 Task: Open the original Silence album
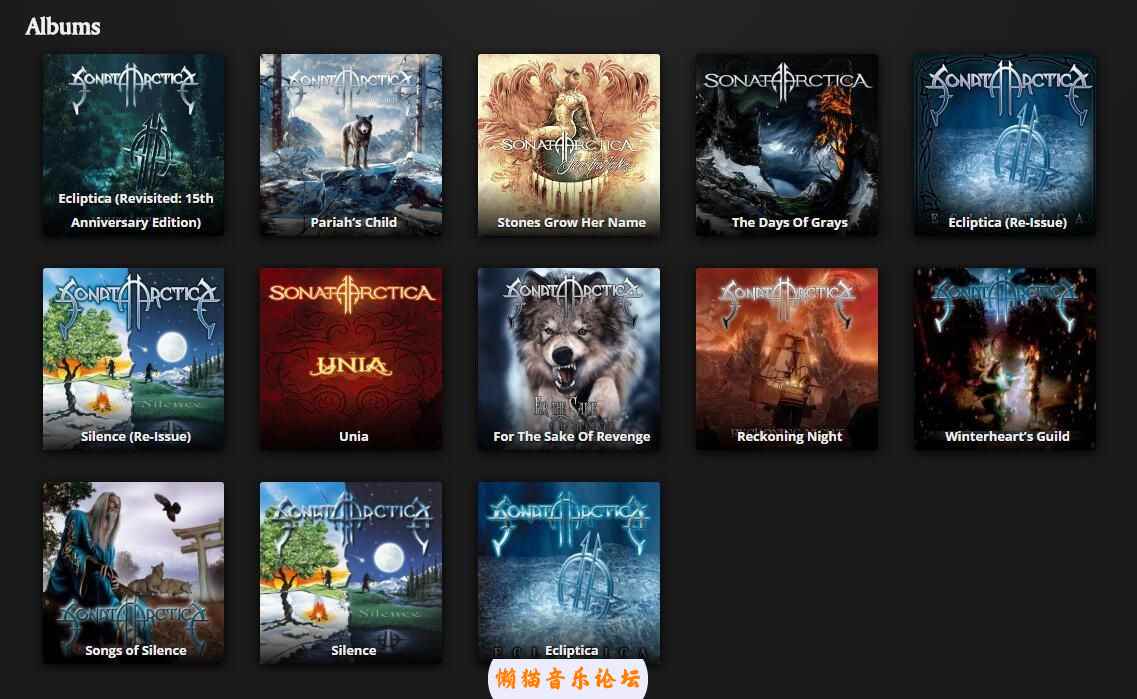(x=351, y=572)
